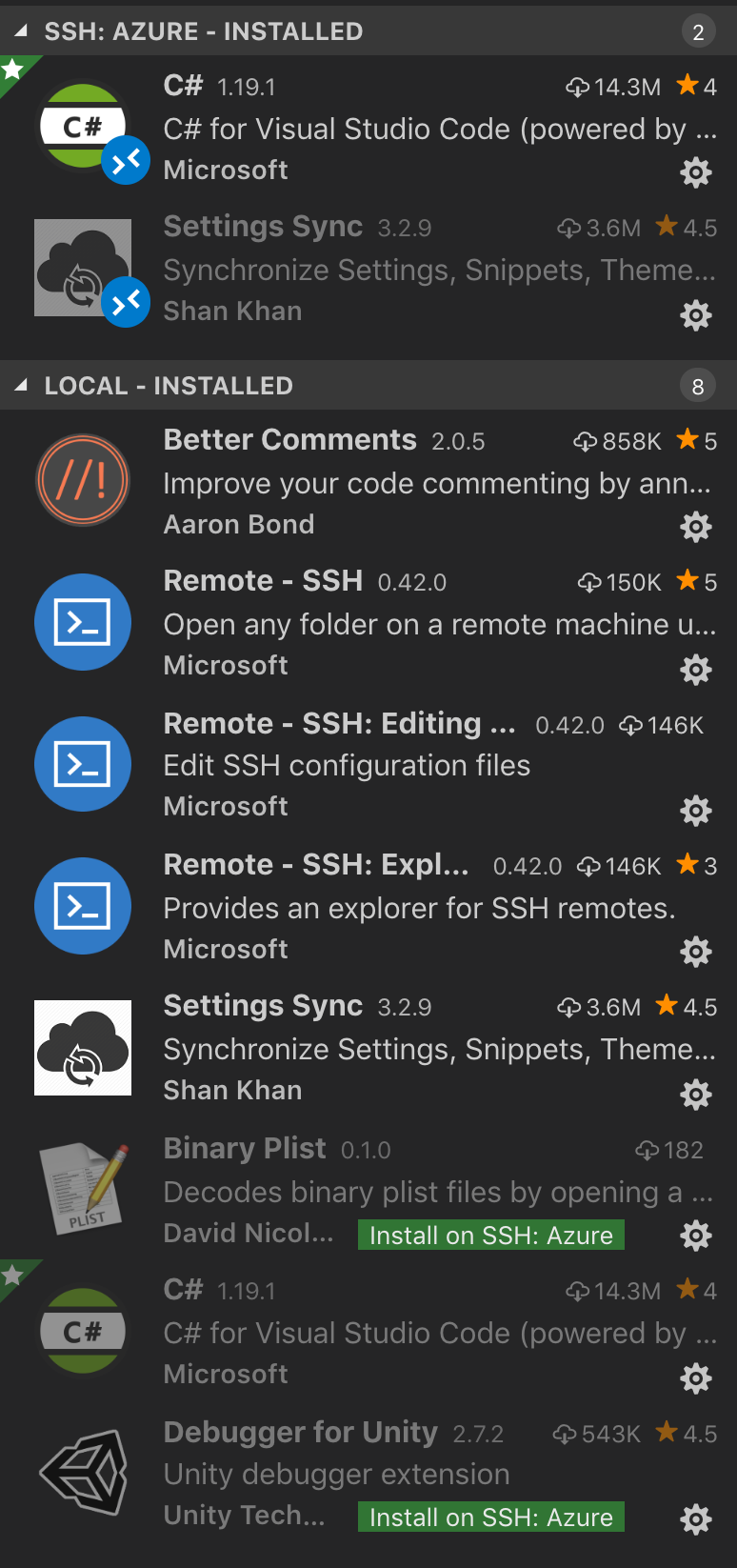Click the count badge on LOCAL - INSTALLED
This screenshot has height=1568, width=737.
[697, 385]
